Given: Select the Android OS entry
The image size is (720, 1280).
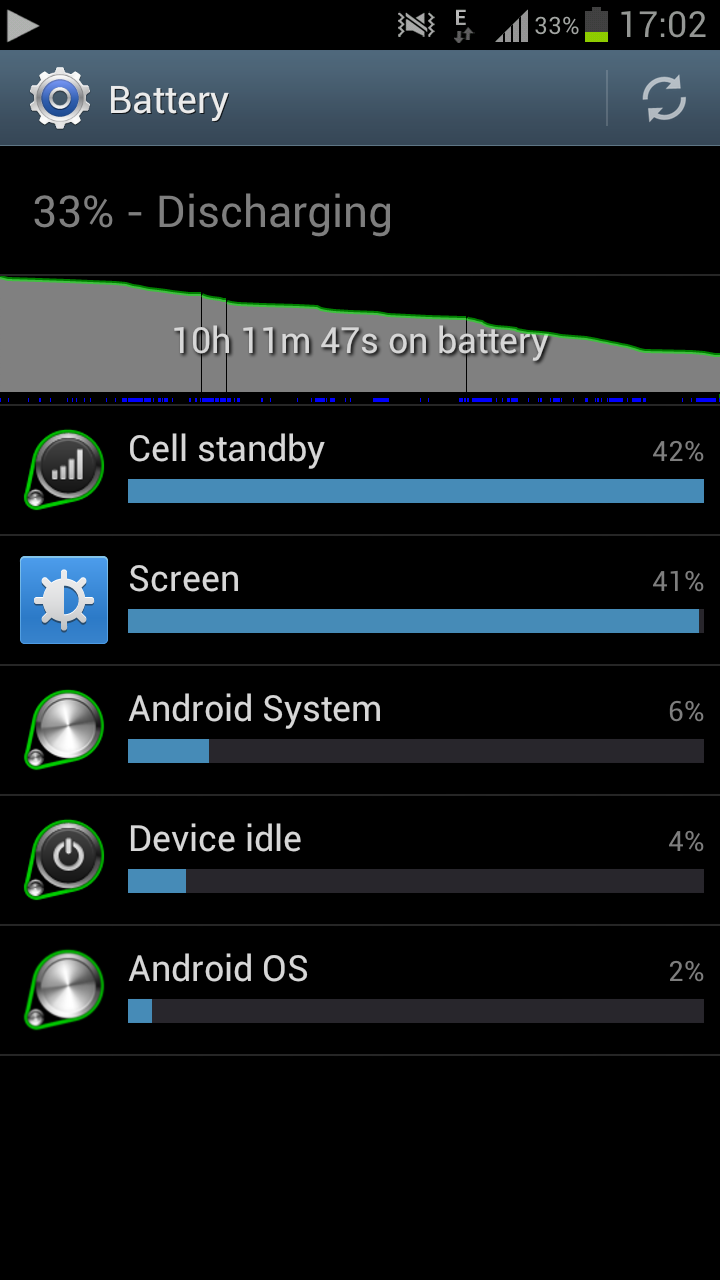Looking at the screenshot, I should pyautogui.click(x=360, y=990).
